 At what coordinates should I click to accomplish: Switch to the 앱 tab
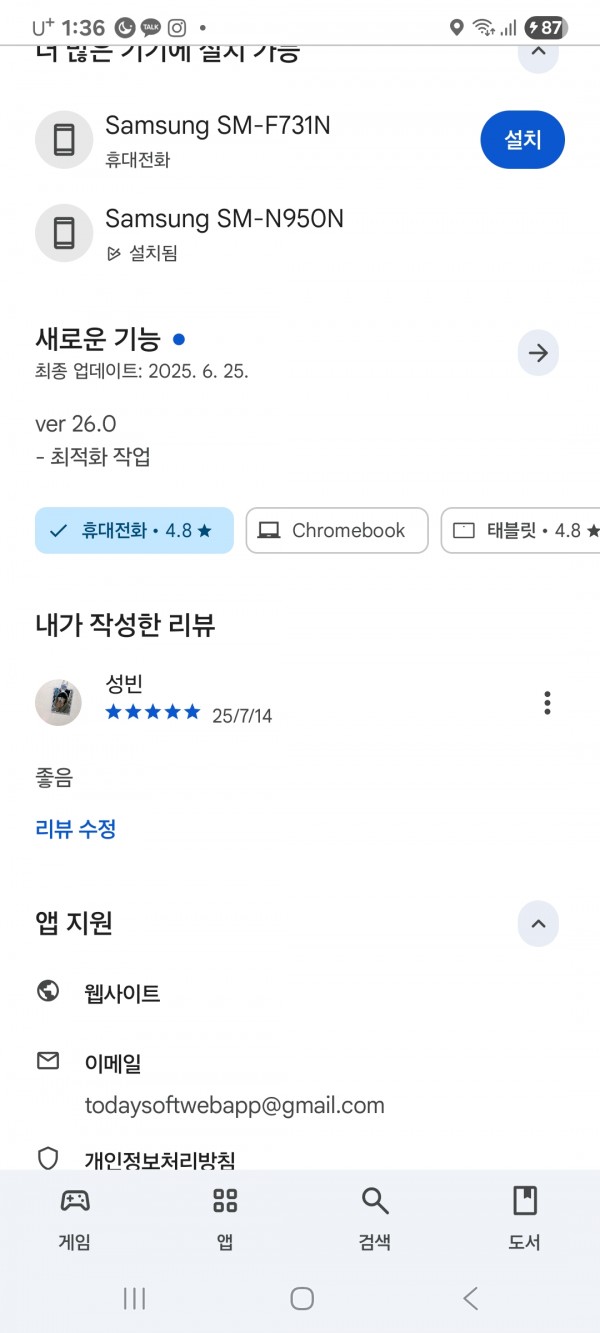coord(225,1220)
